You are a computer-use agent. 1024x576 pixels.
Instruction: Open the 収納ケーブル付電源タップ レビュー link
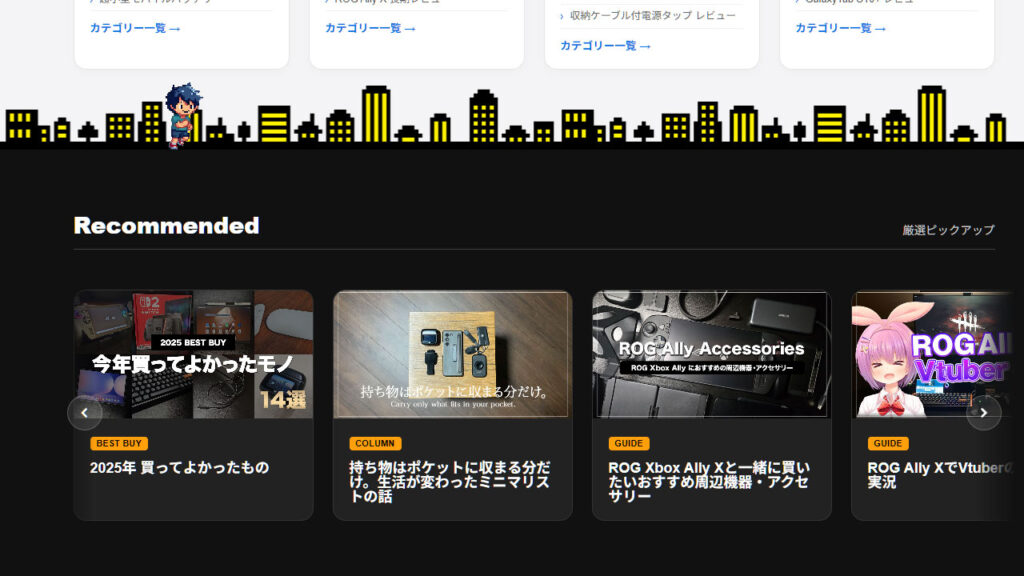[652, 16]
